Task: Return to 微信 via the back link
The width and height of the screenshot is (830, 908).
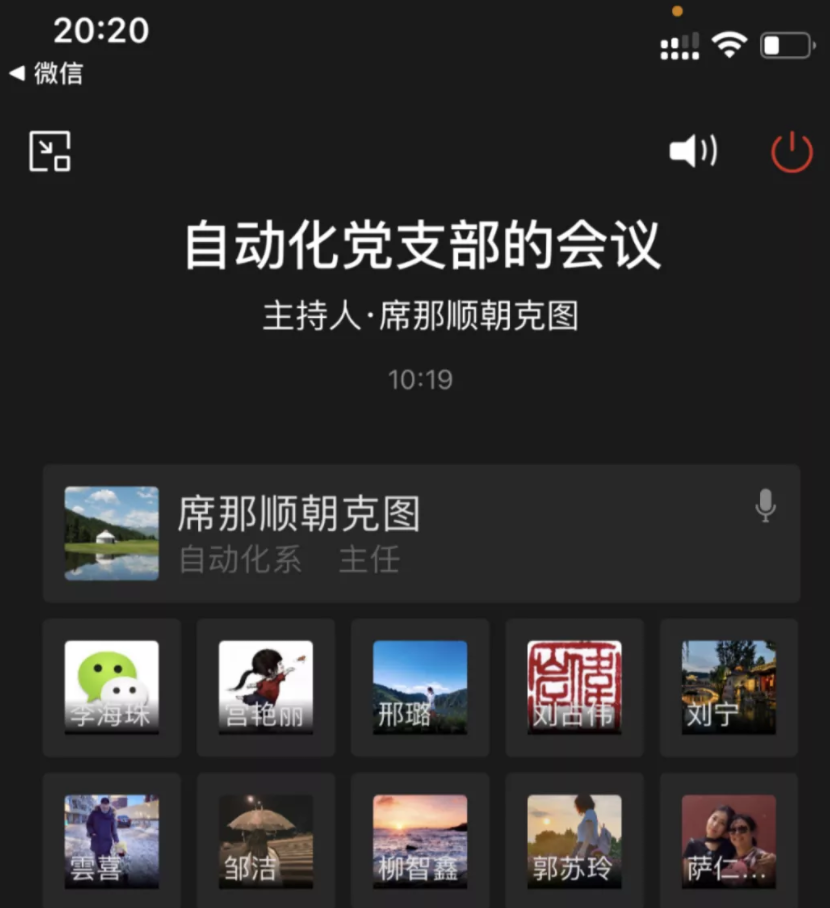Action: point(46,73)
